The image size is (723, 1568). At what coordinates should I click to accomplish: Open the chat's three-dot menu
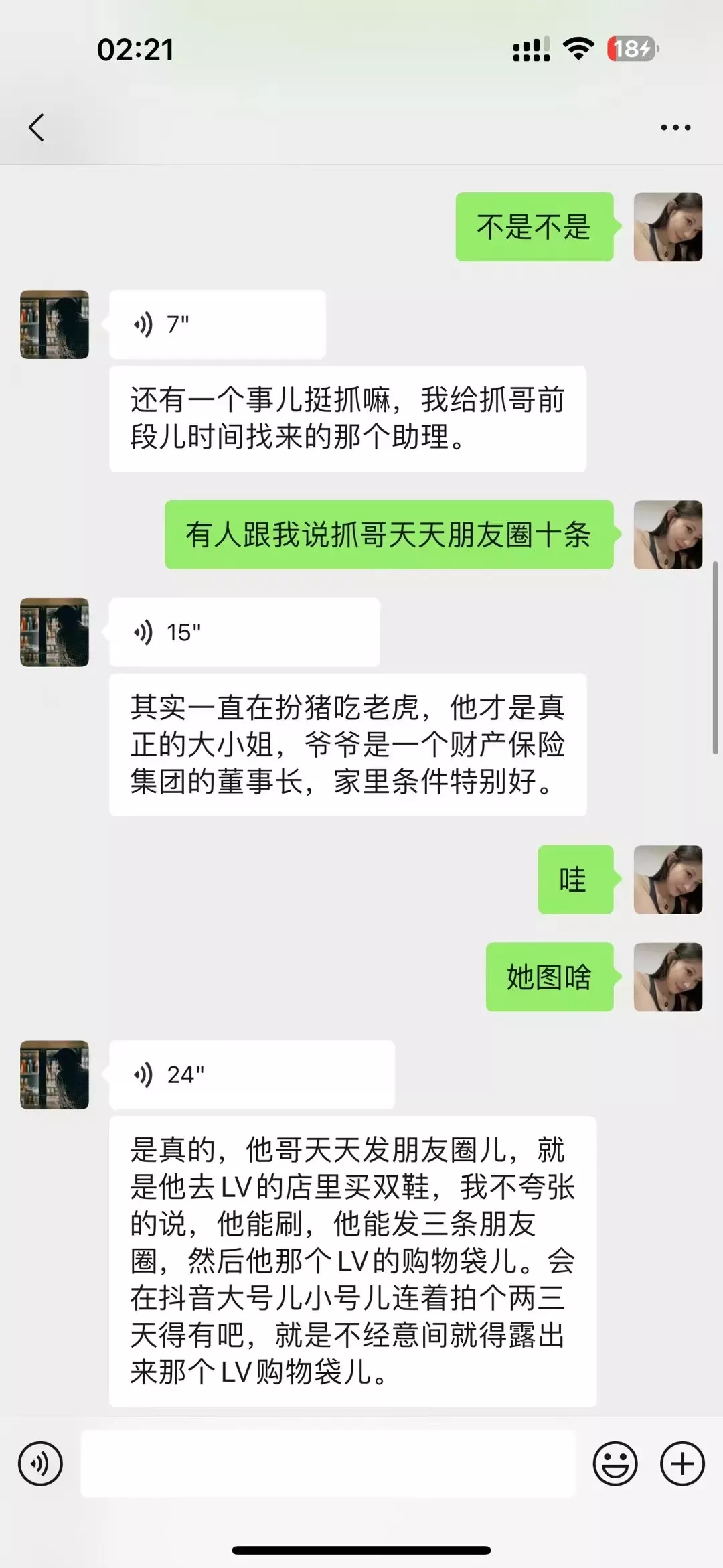tap(675, 127)
